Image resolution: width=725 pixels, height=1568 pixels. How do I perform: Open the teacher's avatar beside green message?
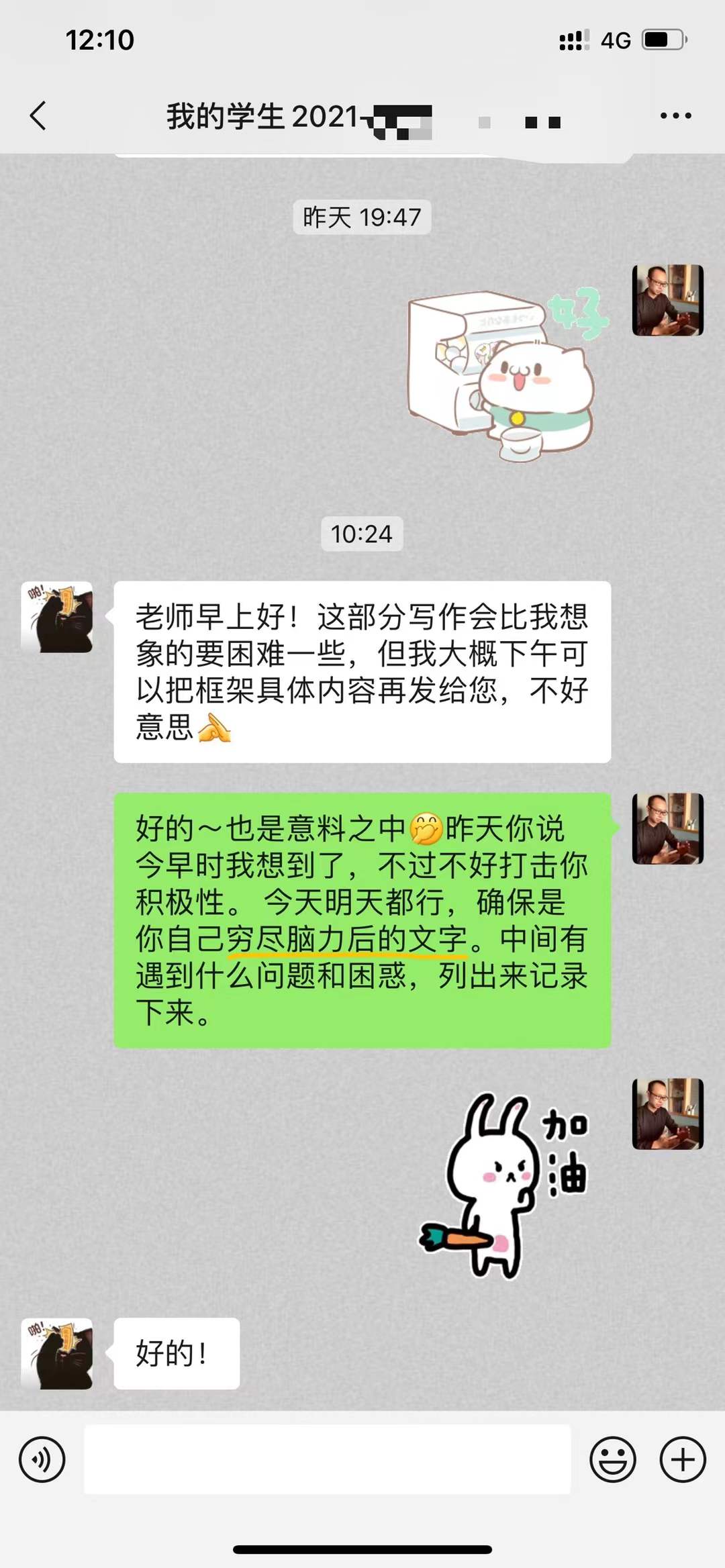point(667,828)
